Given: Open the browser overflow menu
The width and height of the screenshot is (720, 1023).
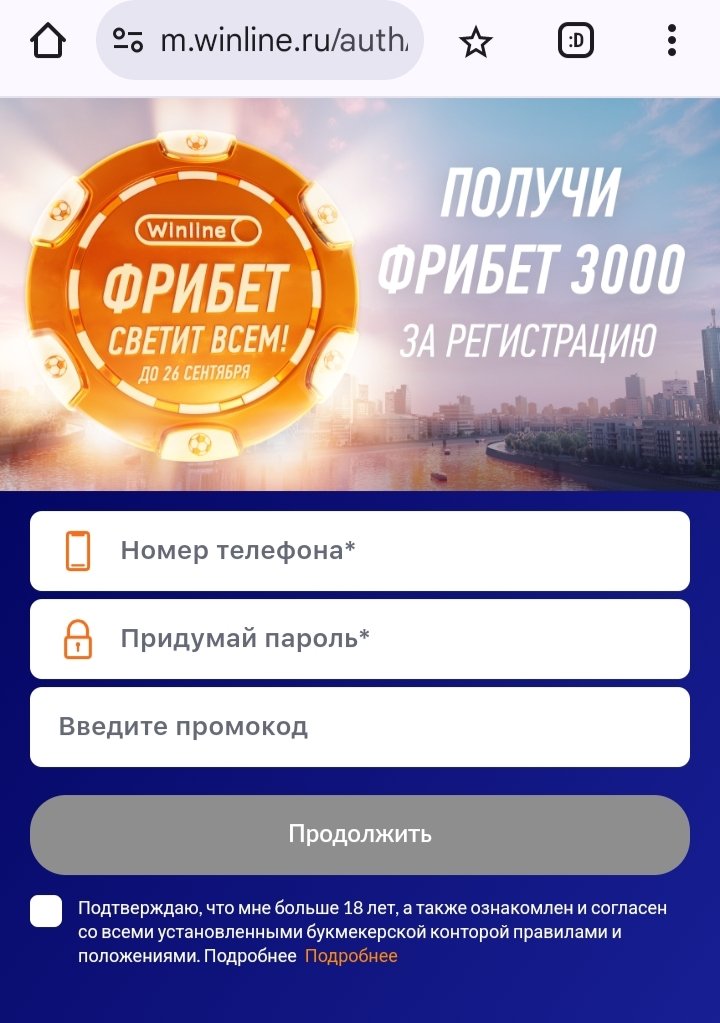Looking at the screenshot, I should 672,41.
